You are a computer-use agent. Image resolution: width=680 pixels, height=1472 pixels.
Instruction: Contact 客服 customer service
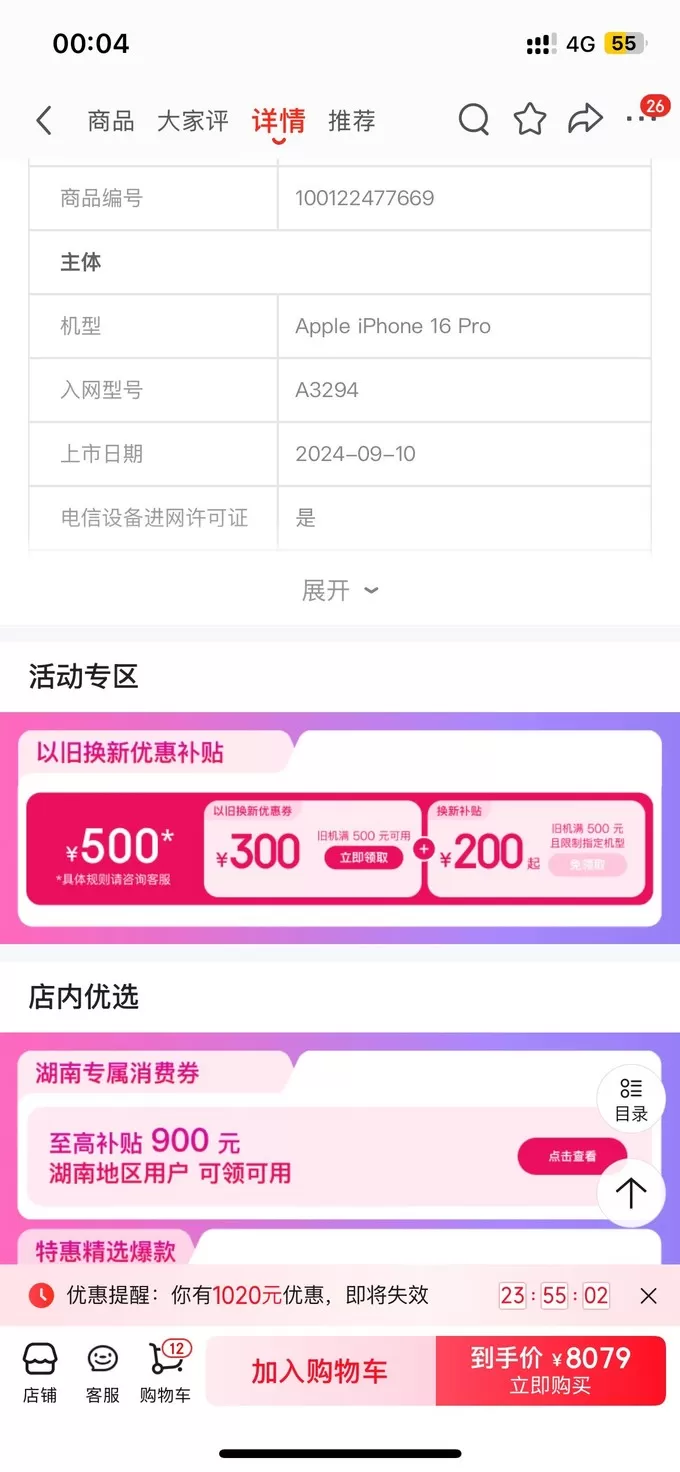point(102,1372)
